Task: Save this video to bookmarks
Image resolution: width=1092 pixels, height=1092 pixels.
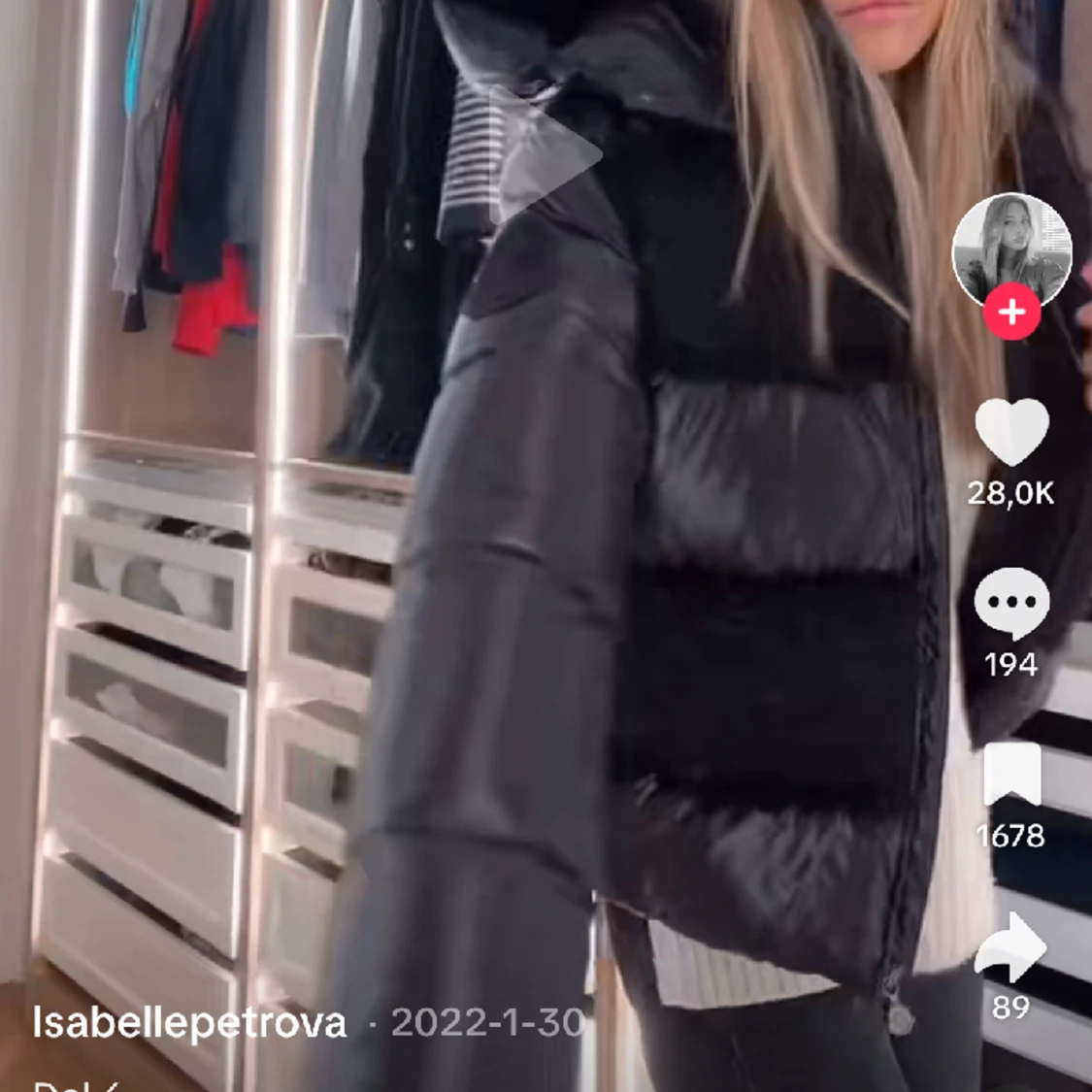Action: tap(1011, 775)
